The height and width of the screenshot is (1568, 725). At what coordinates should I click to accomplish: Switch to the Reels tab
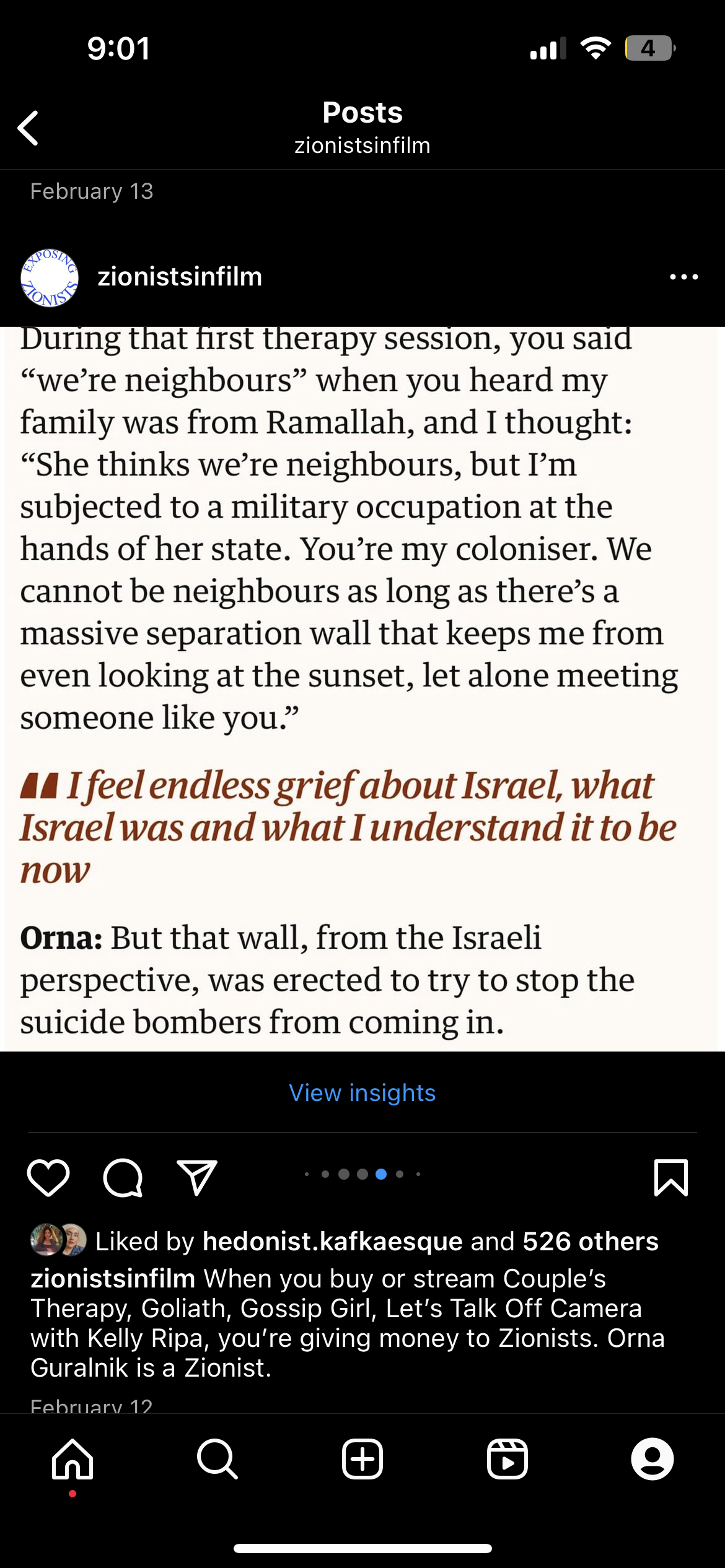(x=507, y=1459)
